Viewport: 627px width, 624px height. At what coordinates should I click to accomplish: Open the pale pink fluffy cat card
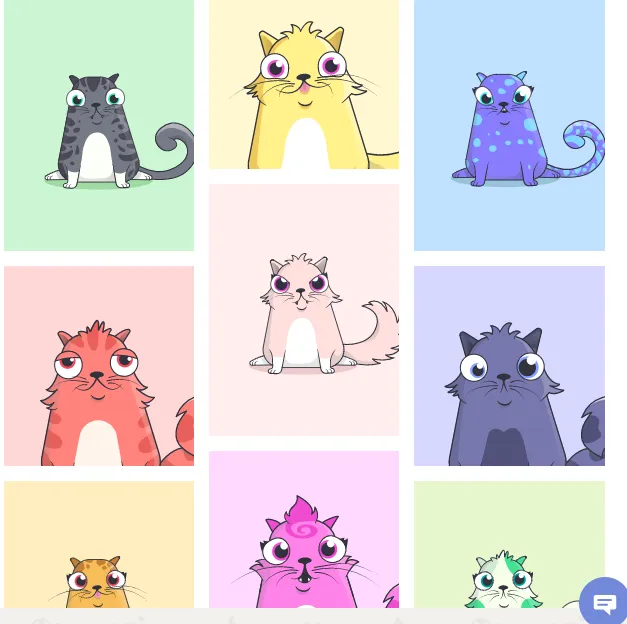coord(304,310)
